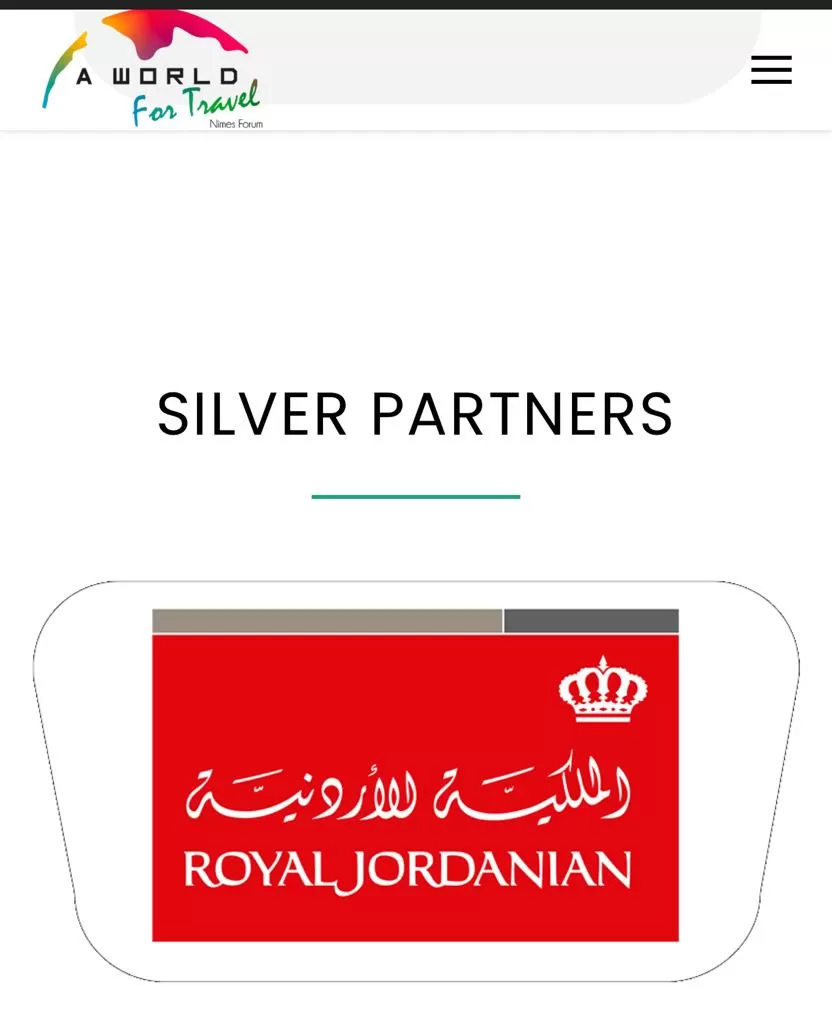The height and width of the screenshot is (1024, 832).
Task: Expand the Silver Partners section
Action: click(414, 413)
